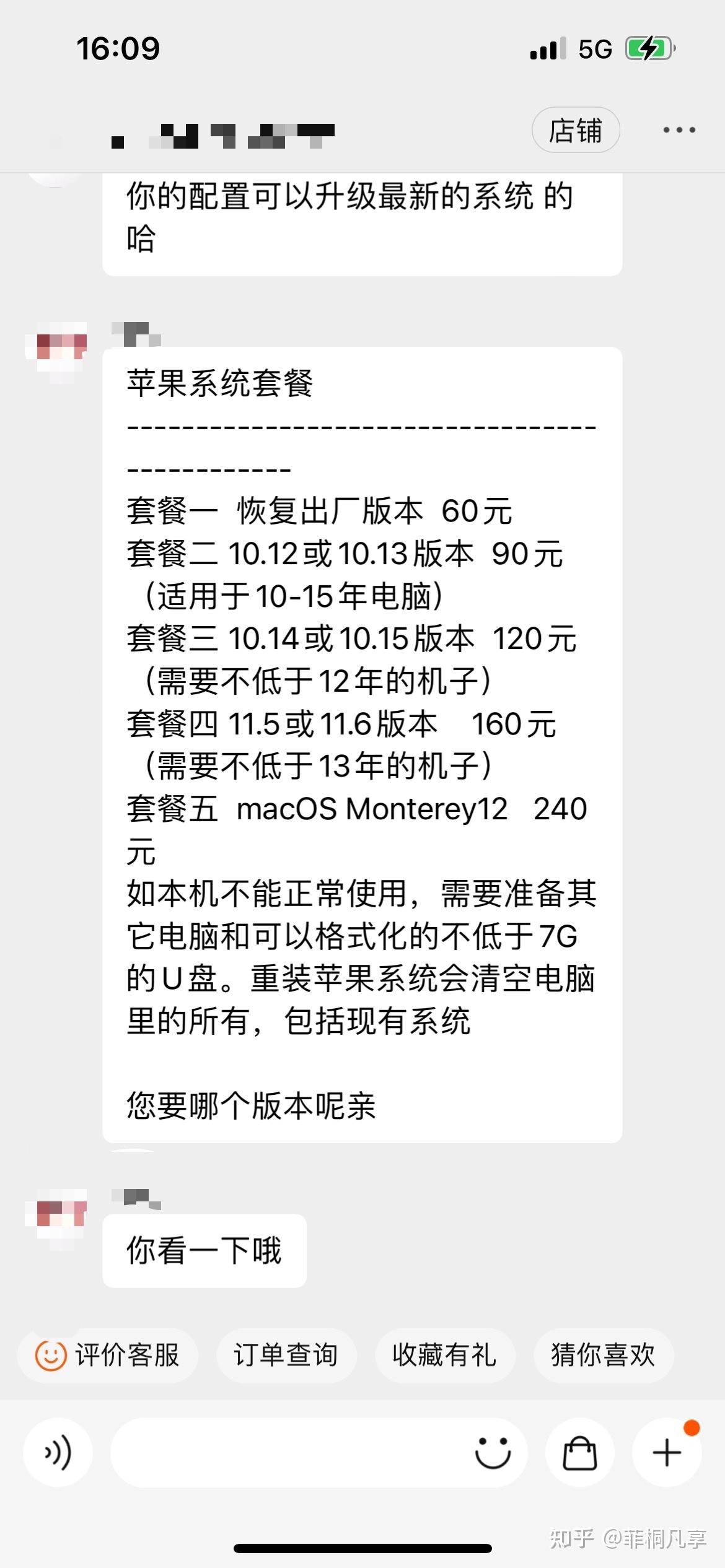Select the 收藏有礼 chip
Viewport: 725px width, 1568px height.
[x=445, y=1355]
